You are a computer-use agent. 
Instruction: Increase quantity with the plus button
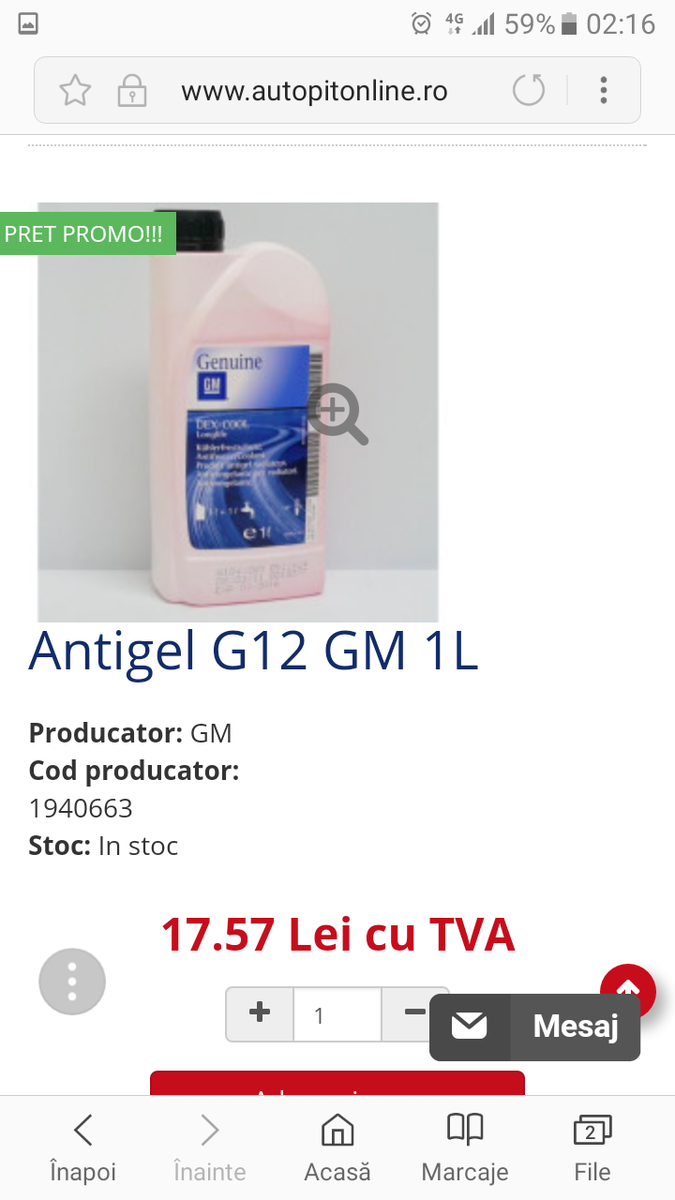(259, 1014)
